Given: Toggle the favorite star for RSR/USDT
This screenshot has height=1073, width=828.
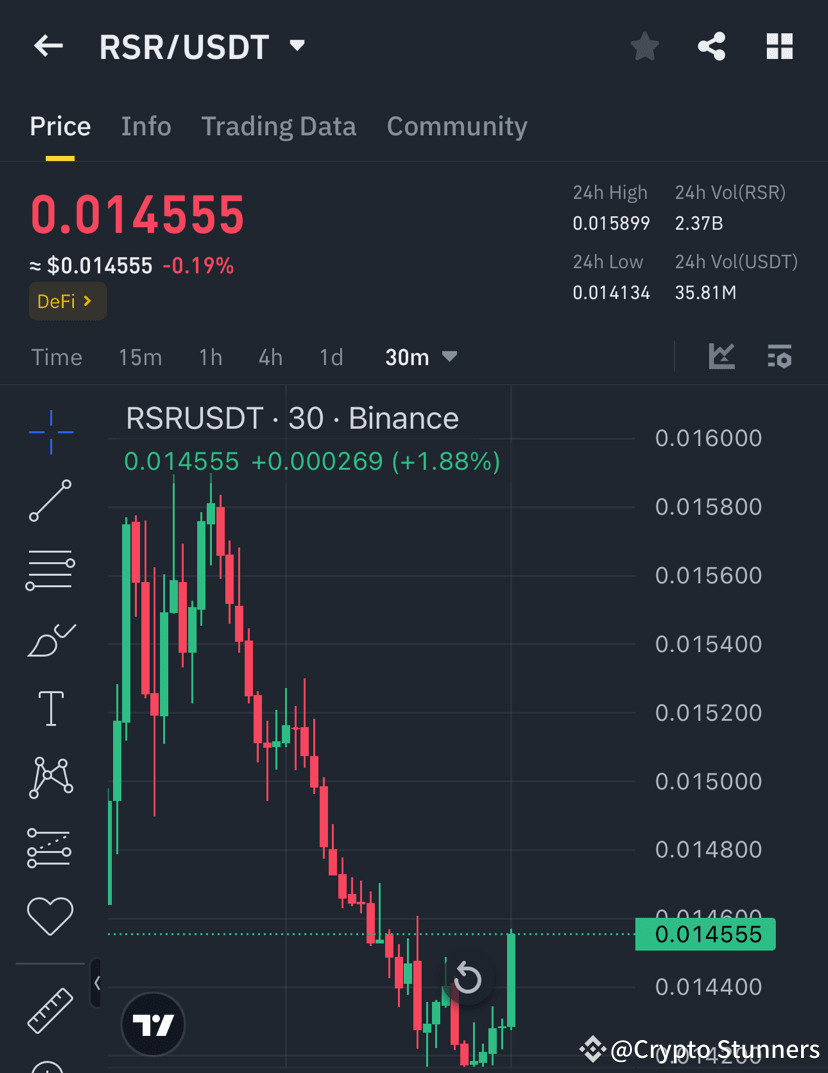Looking at the screenshot, I should 644,46.
